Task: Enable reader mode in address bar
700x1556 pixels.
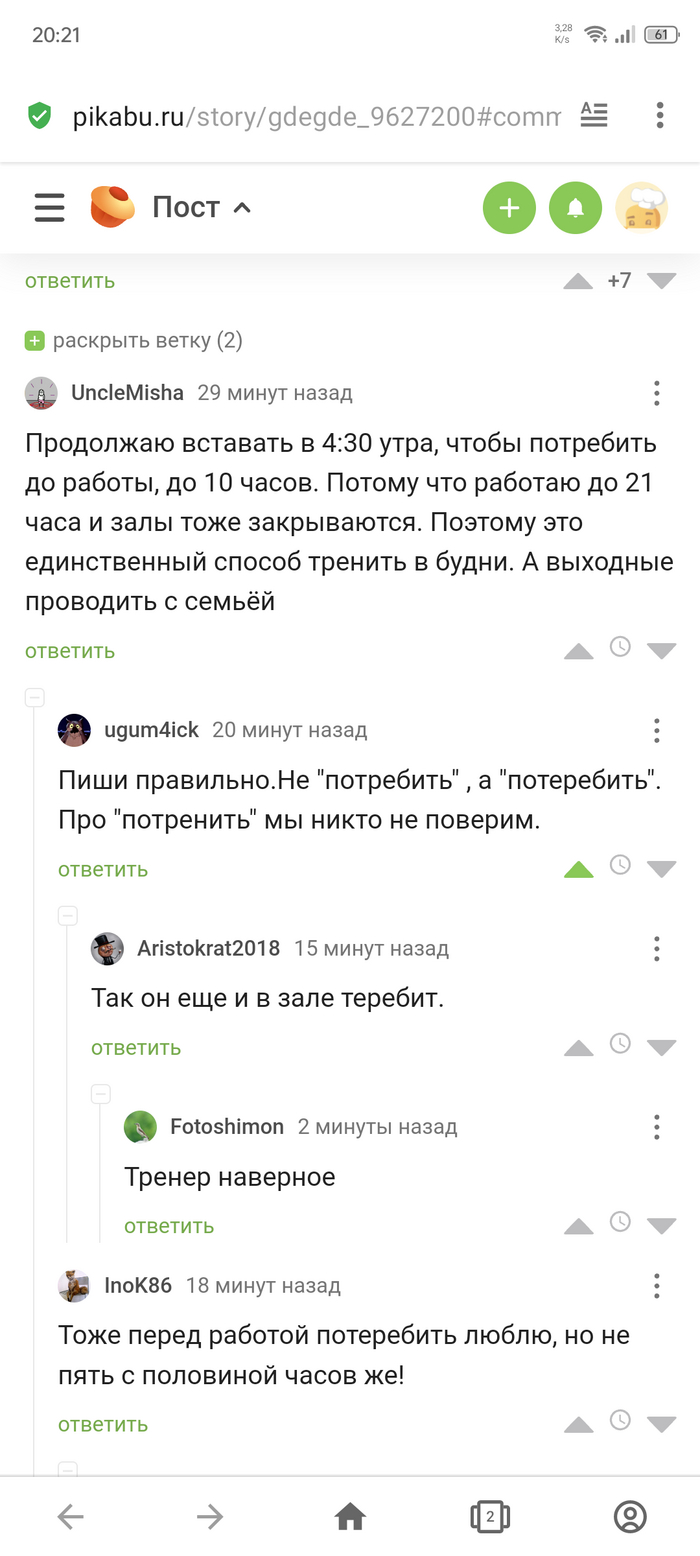Action: (x=594, y=115)
